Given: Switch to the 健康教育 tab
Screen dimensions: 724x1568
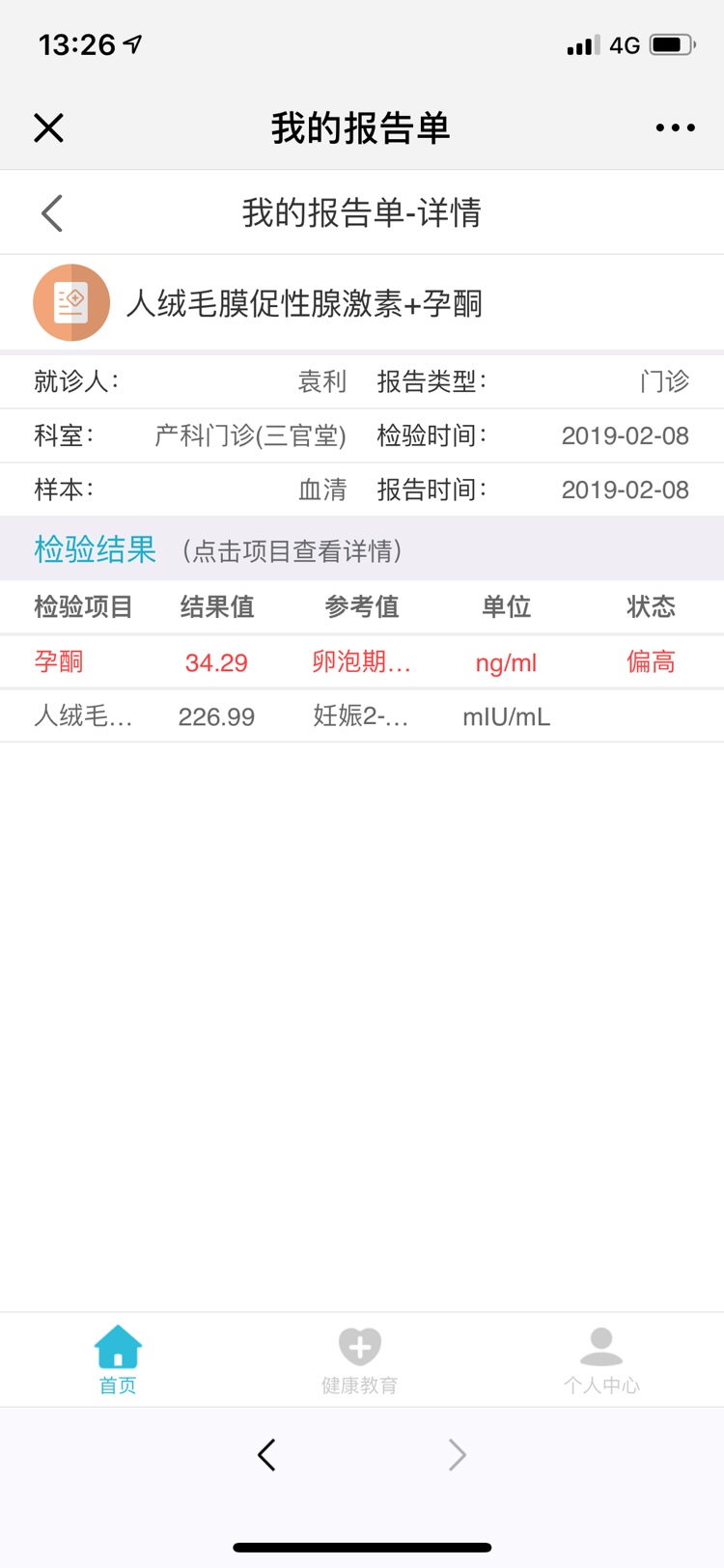Looking at the screenshot, I should click(360, 1359).
